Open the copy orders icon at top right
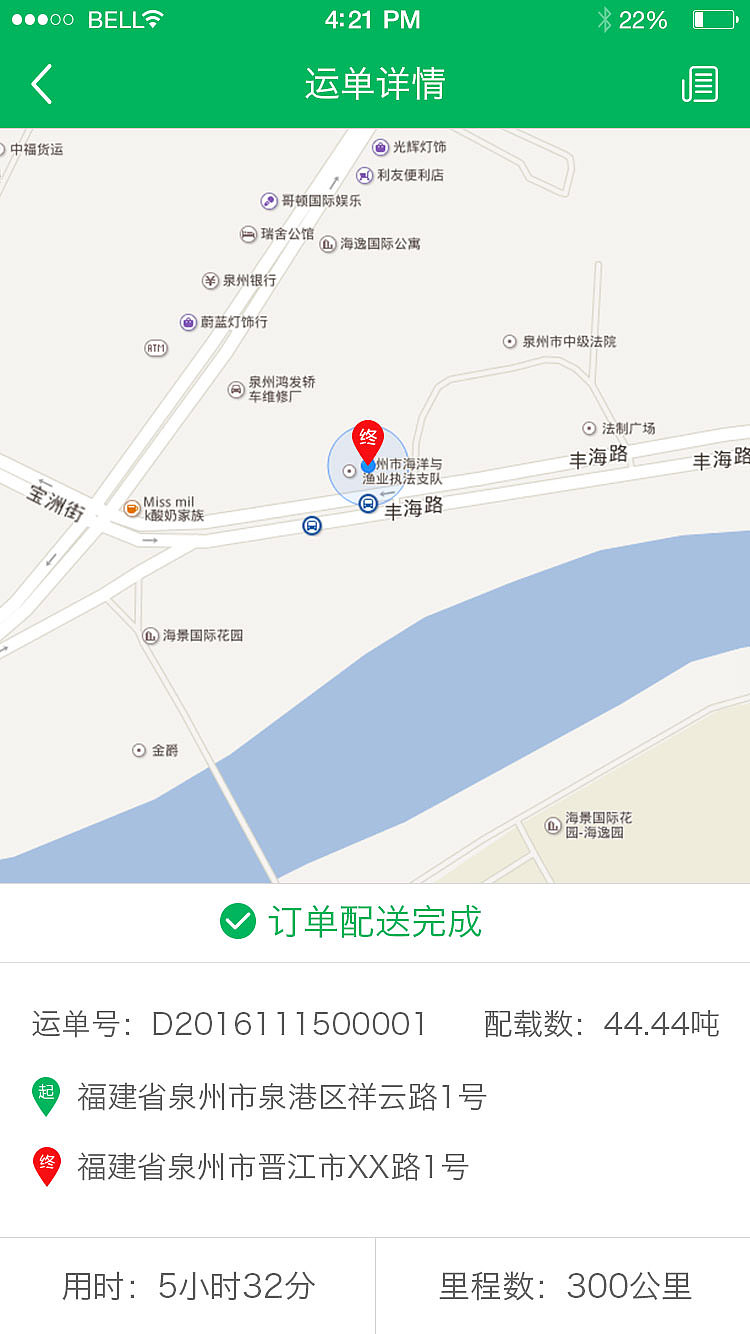Screen dimensions: 750x1334 point(700,84)
